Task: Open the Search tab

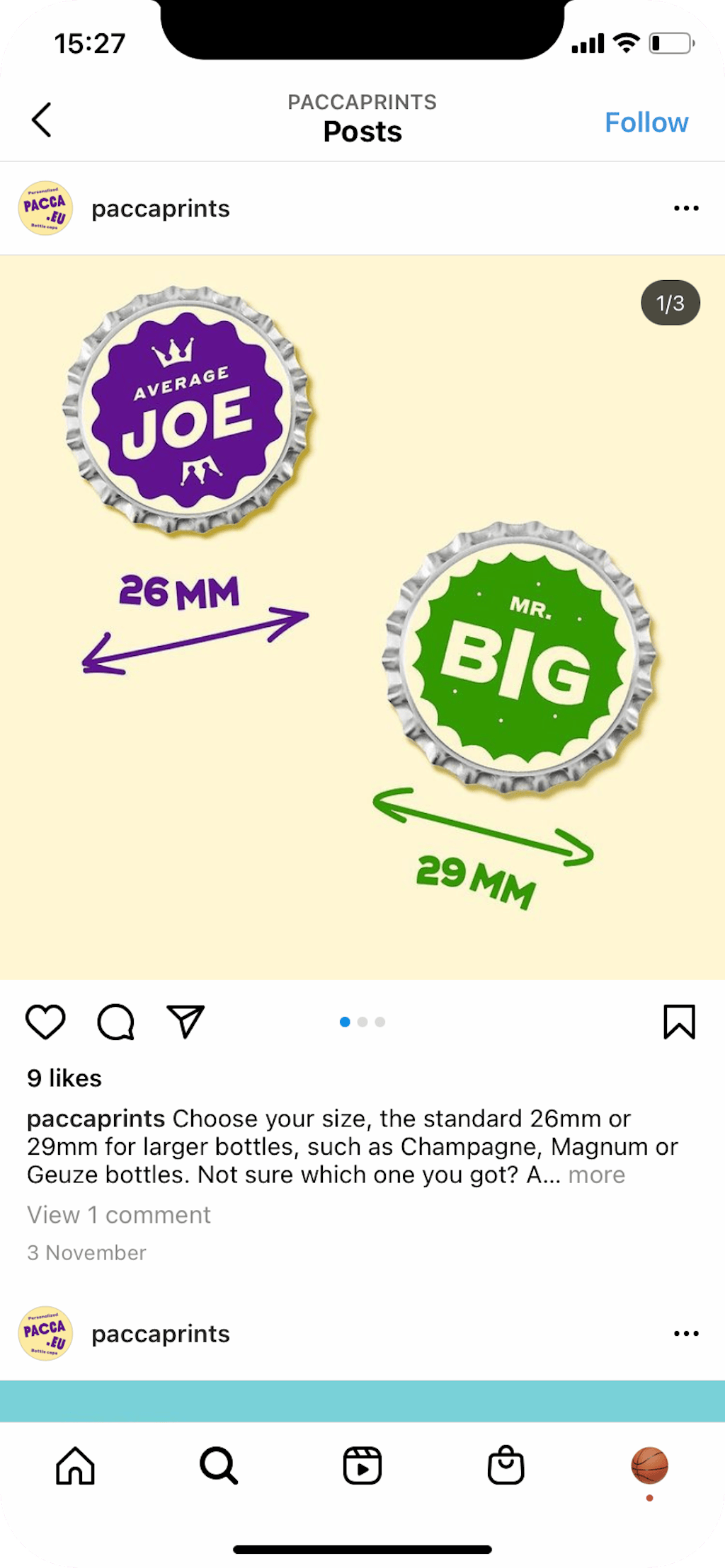Action: (219, 1465)
